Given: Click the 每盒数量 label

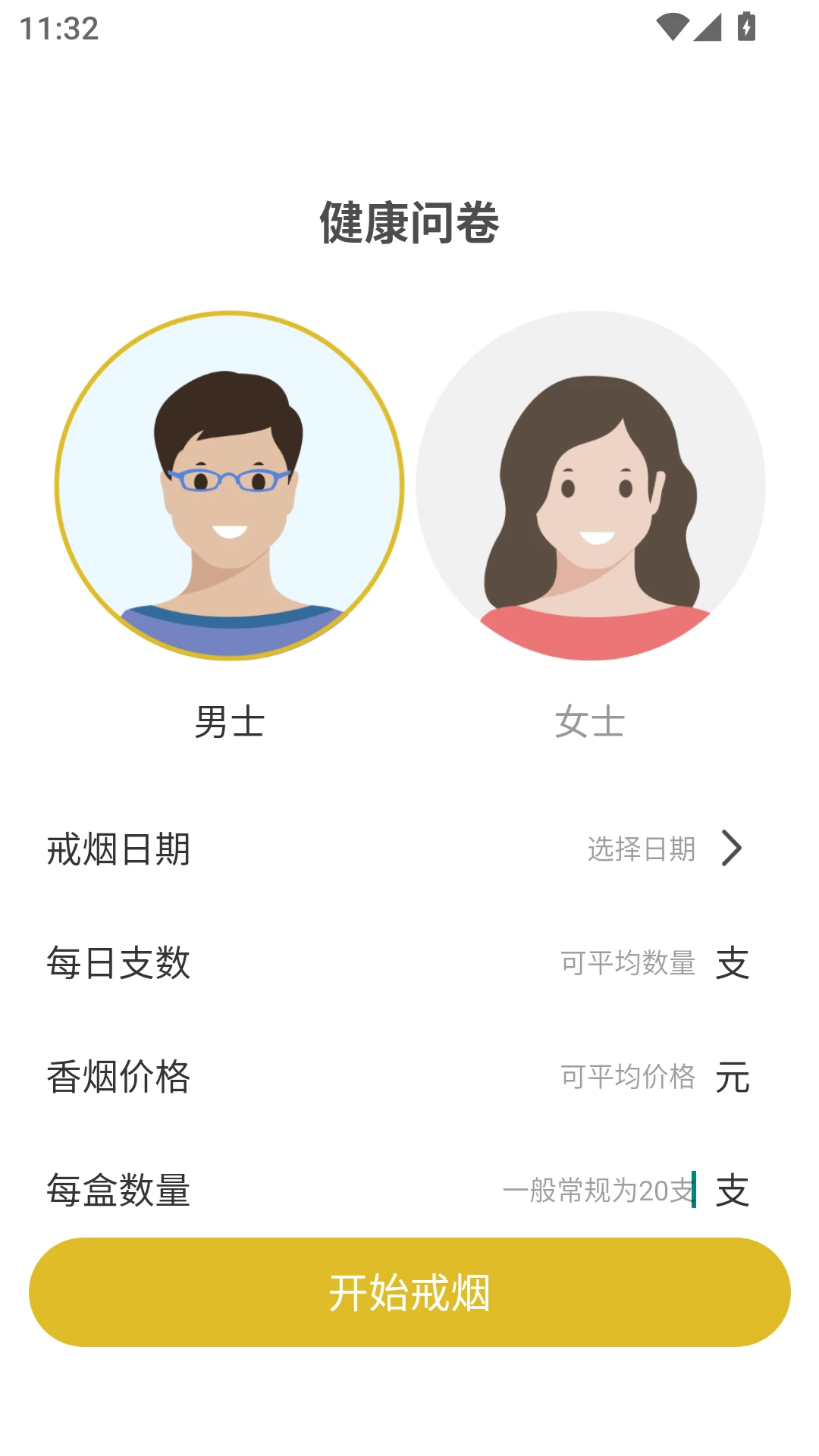Looking at the screenshot, I should point(119,1191).
